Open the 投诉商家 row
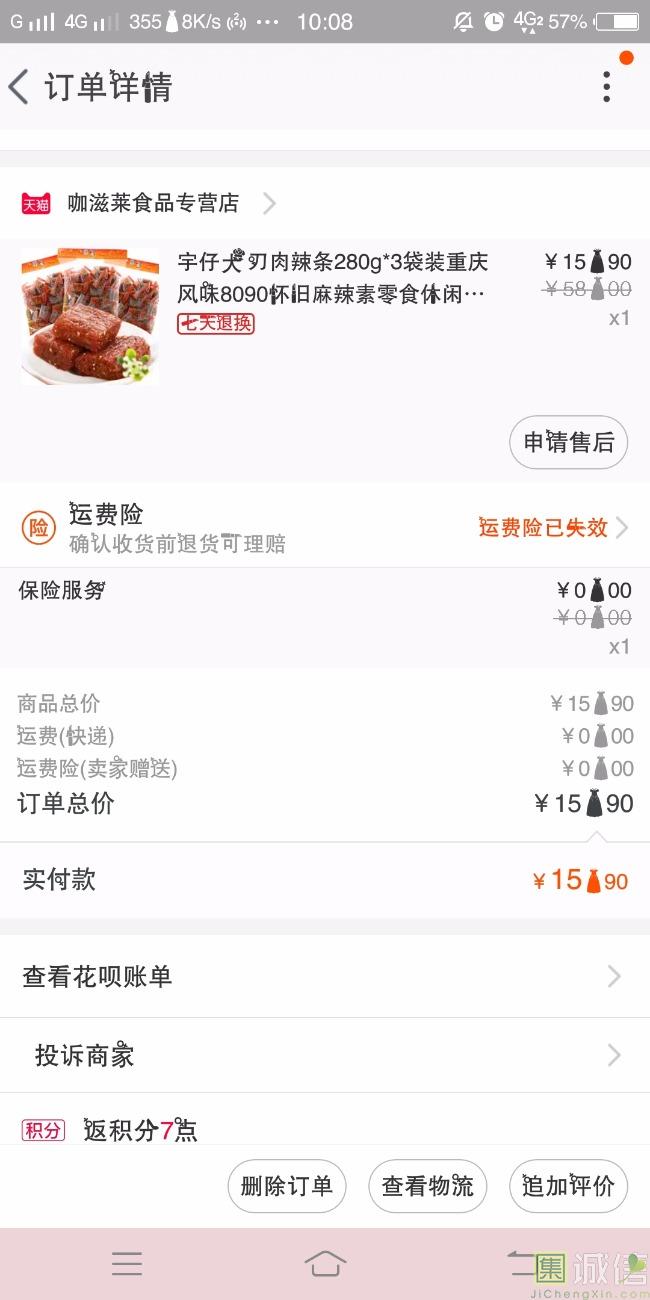 click(325, 1055)
